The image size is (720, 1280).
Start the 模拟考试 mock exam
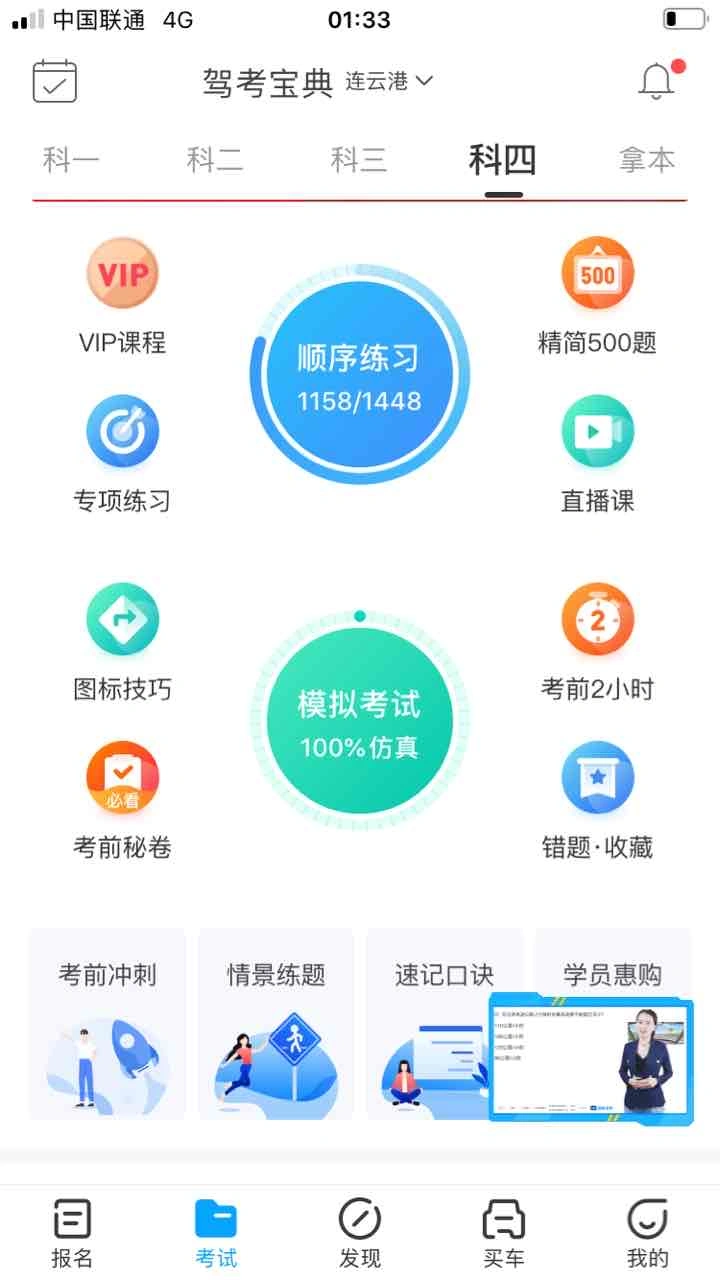(x=359, y=720)
